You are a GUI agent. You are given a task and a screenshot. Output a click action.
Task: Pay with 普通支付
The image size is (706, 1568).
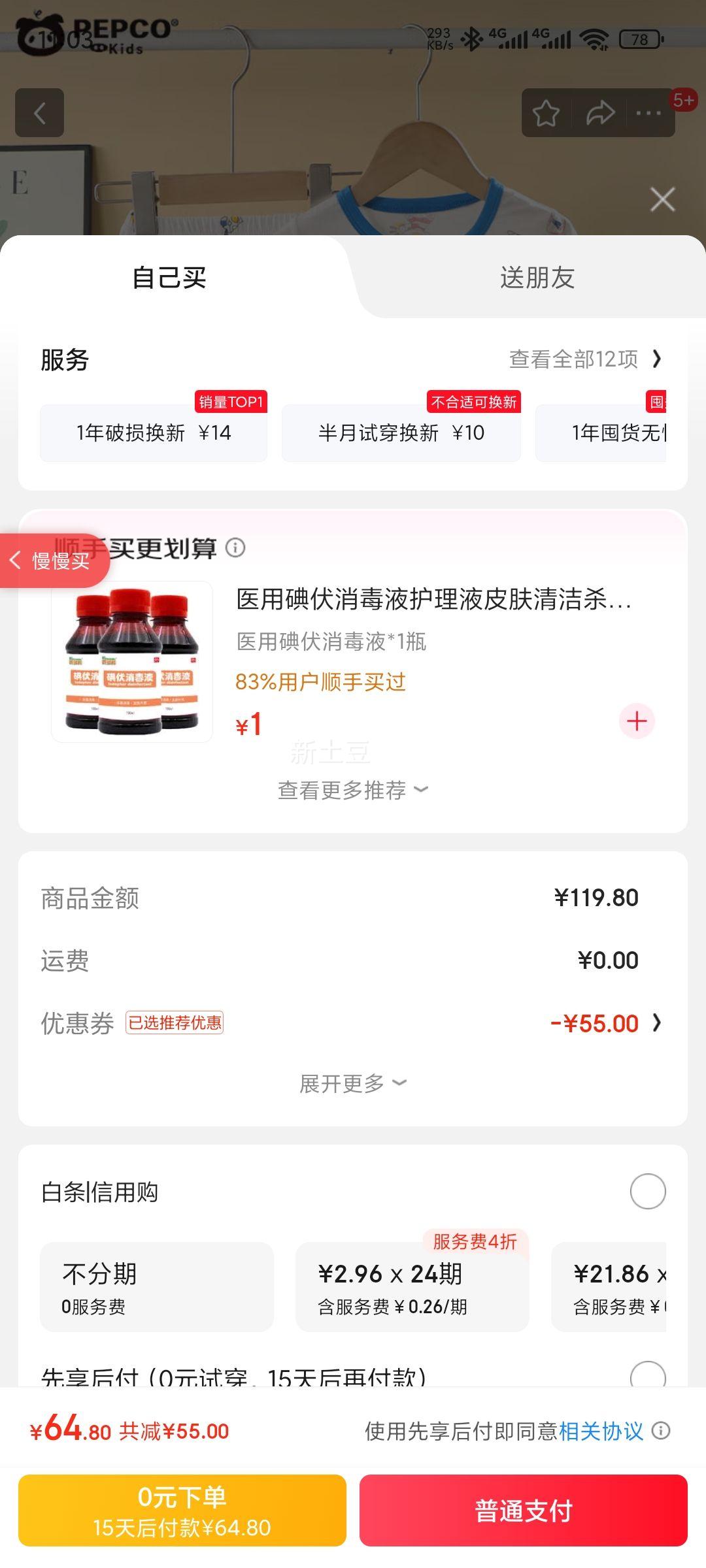523,1511
